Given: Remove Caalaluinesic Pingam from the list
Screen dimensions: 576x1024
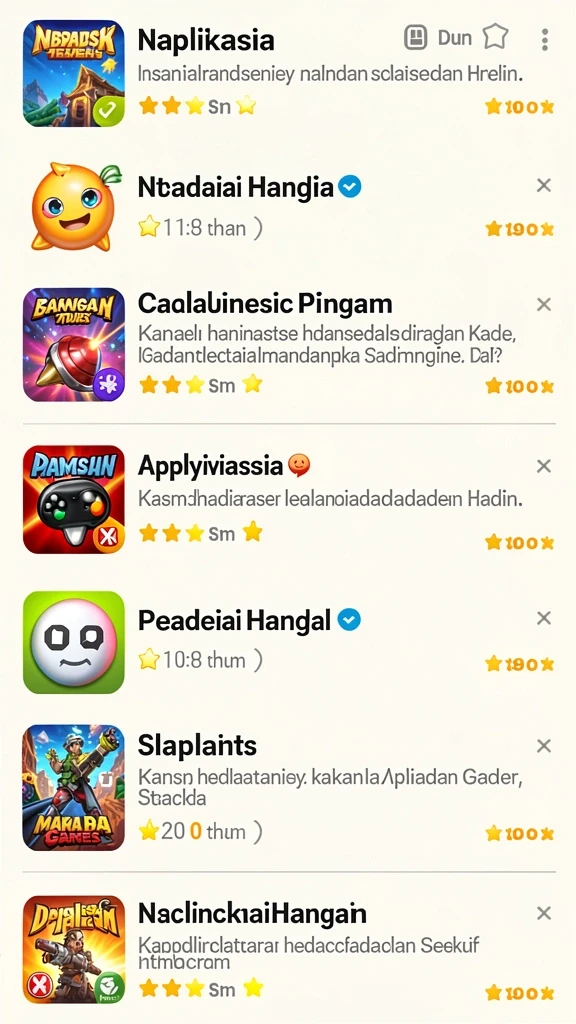Looking at the screenshot, I should [x=544, y=304].
